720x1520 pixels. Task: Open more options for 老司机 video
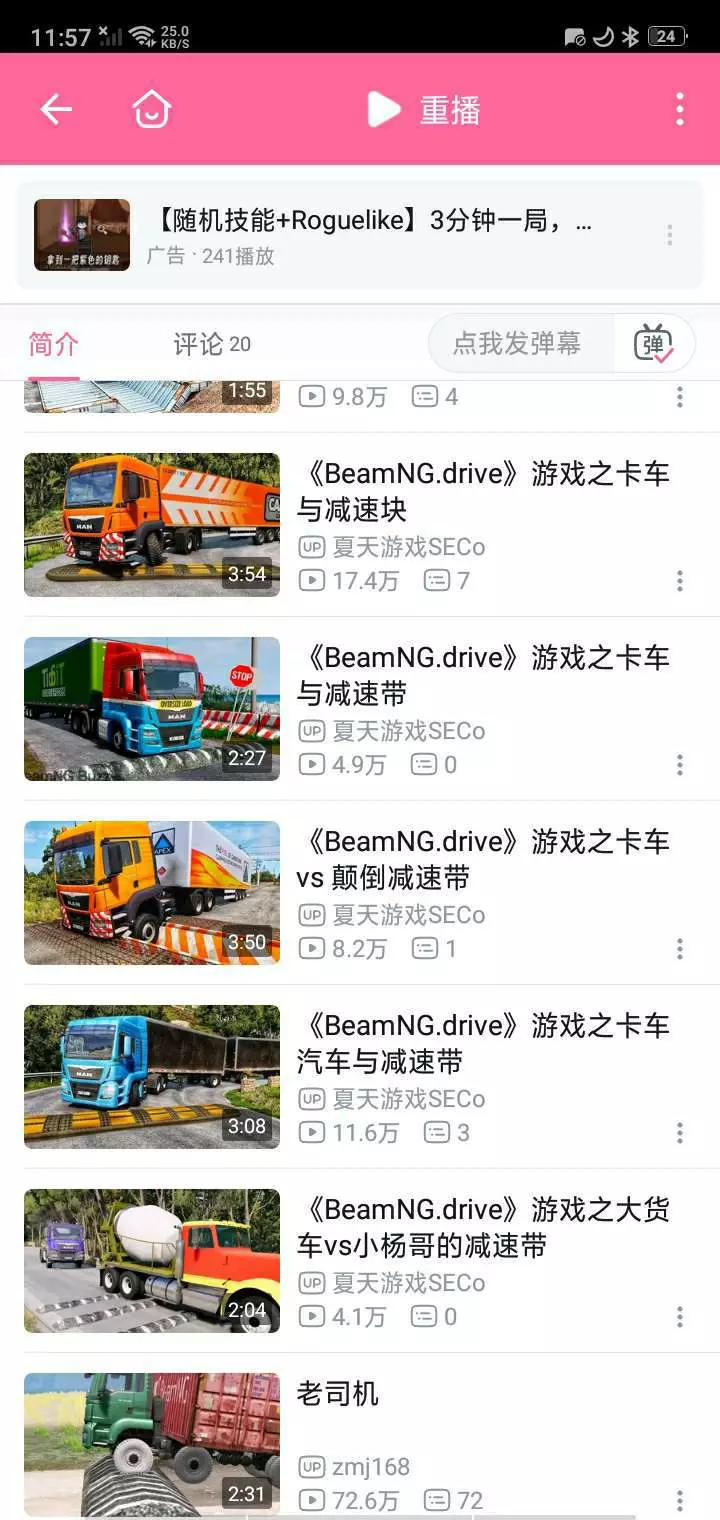(680, 1500)
